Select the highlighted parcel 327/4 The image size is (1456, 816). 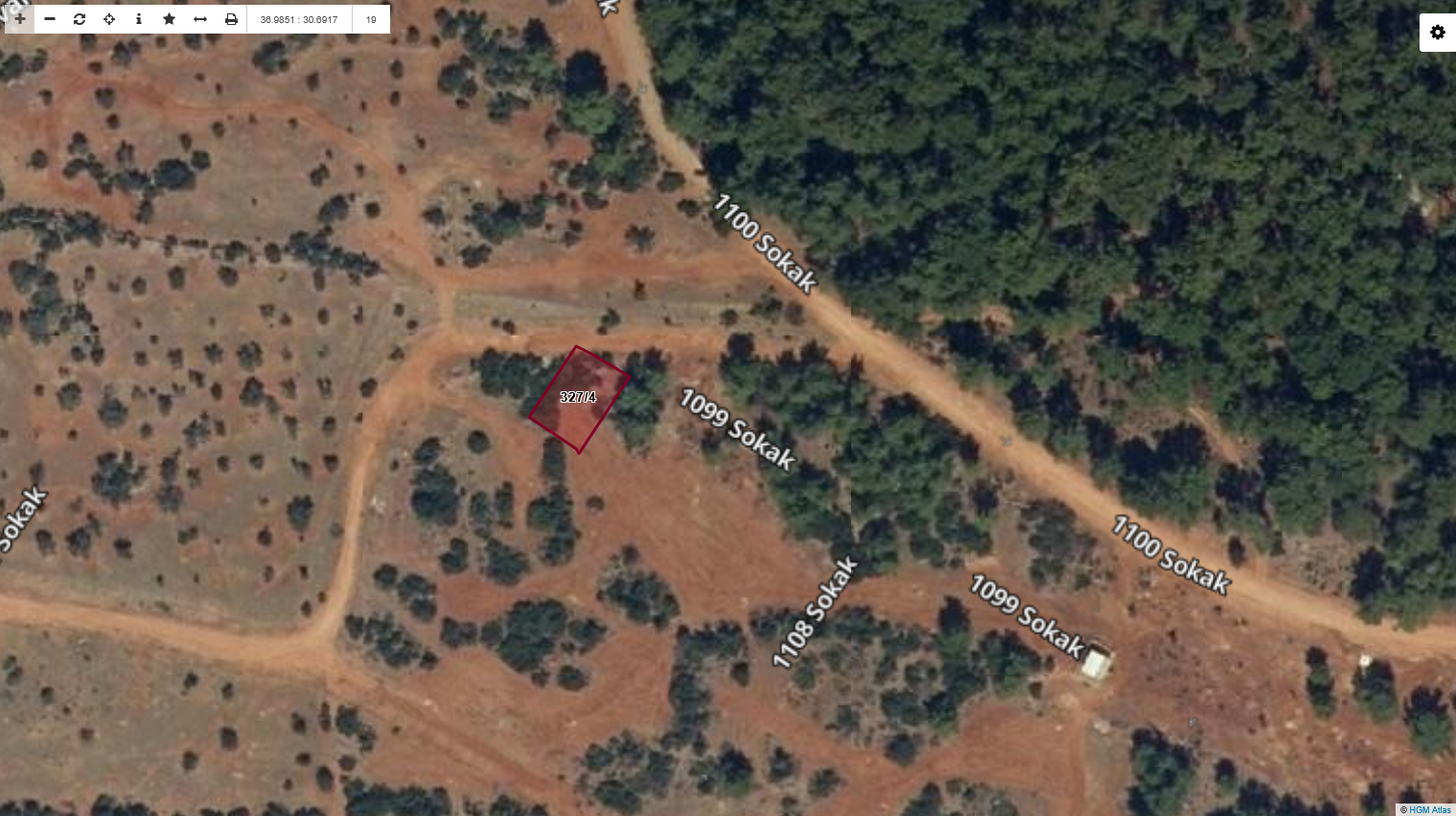[579, 398]
